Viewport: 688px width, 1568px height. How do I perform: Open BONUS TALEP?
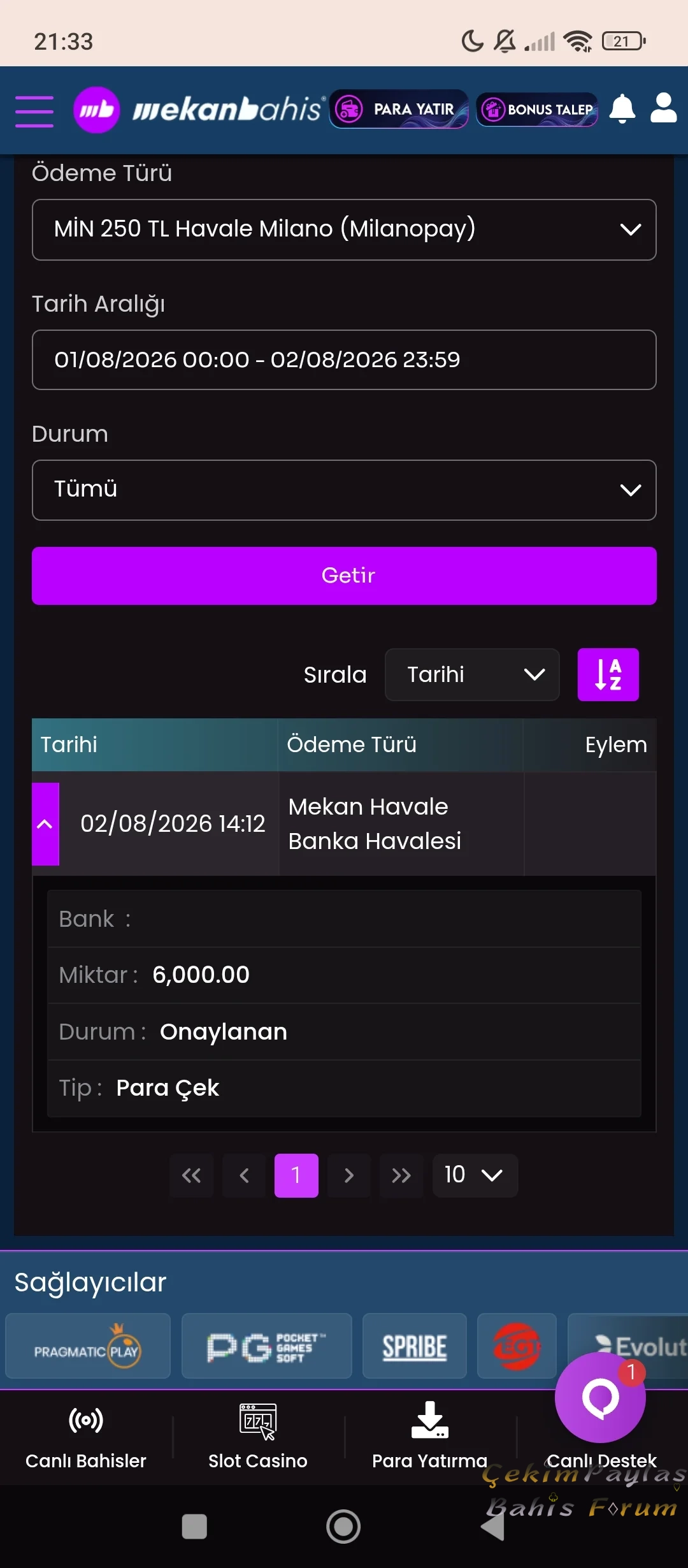(x=537, y=110)
